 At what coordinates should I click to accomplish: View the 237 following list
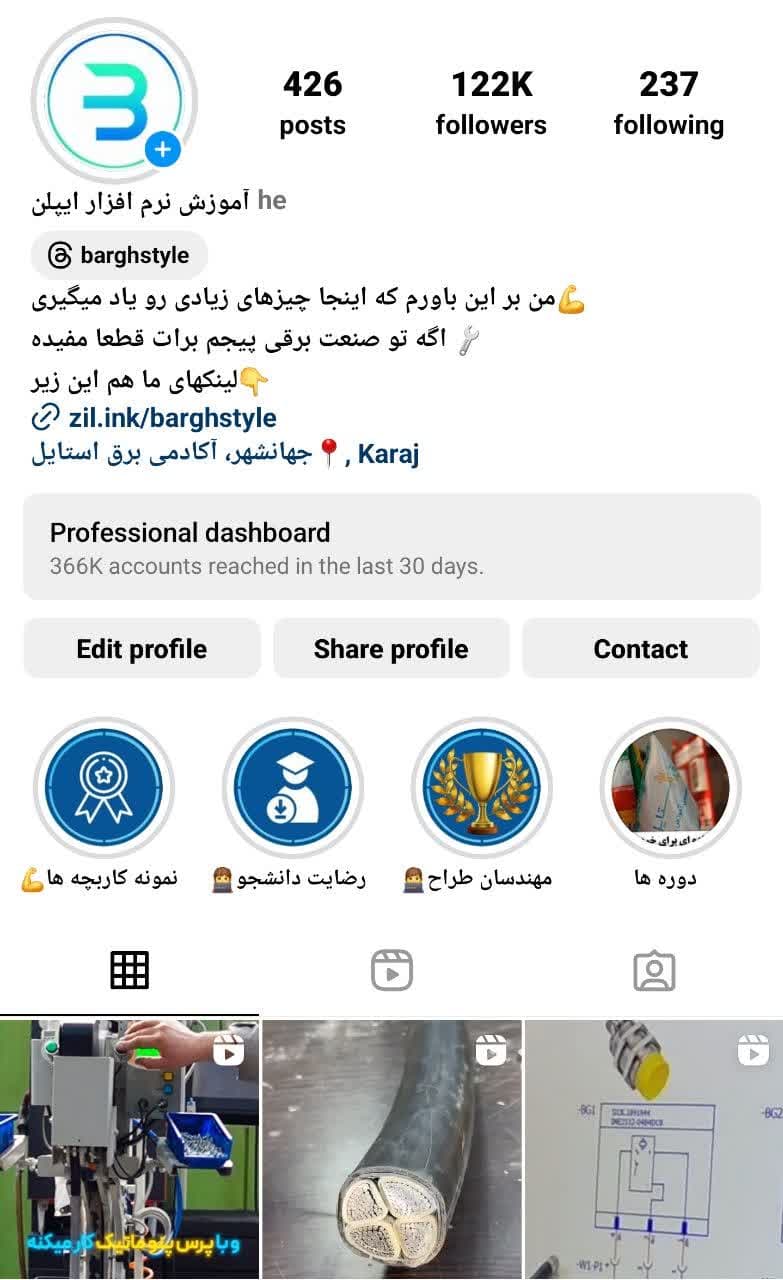668,103
